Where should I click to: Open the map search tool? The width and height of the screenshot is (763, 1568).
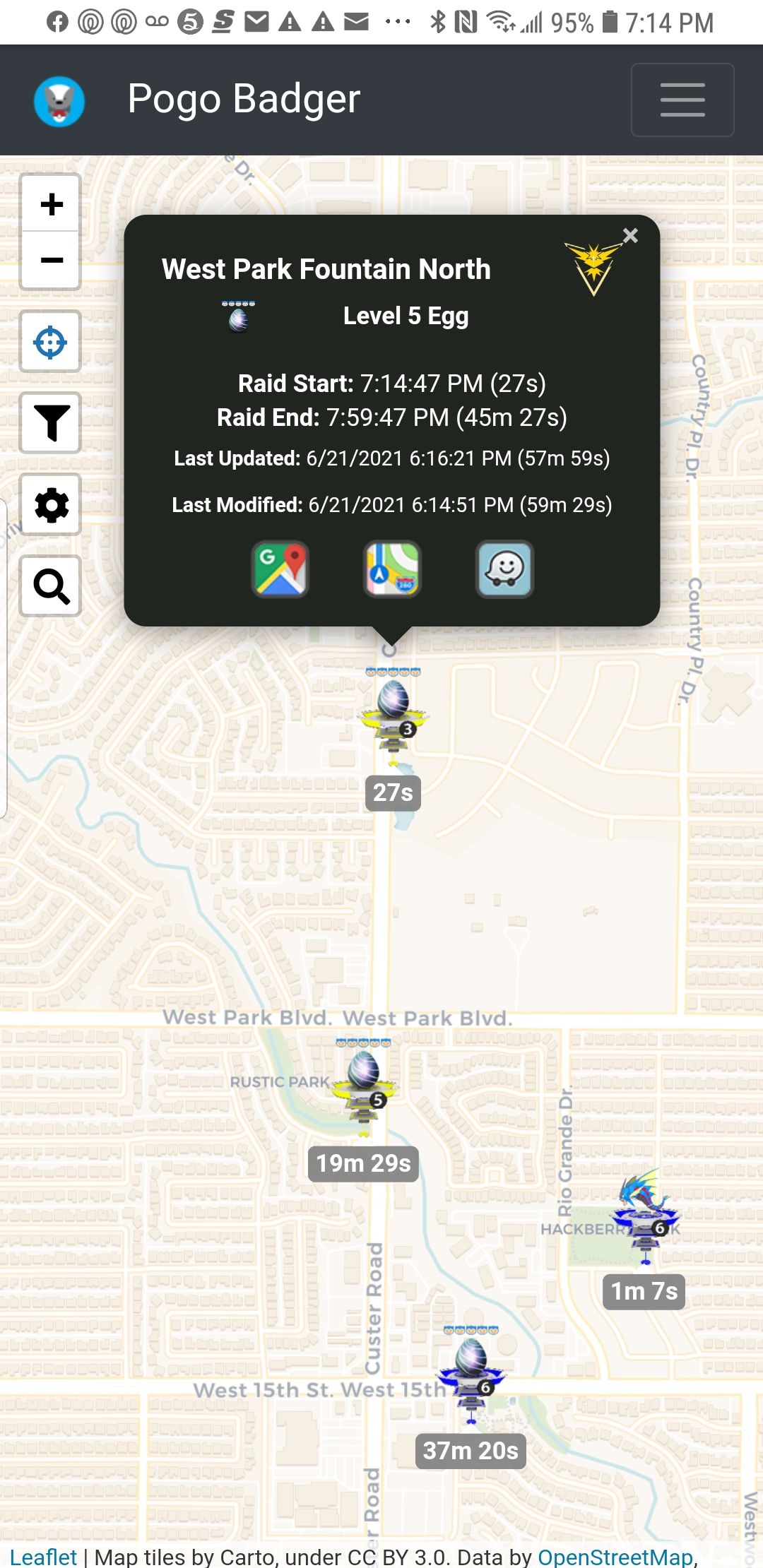tap(51, 586)
